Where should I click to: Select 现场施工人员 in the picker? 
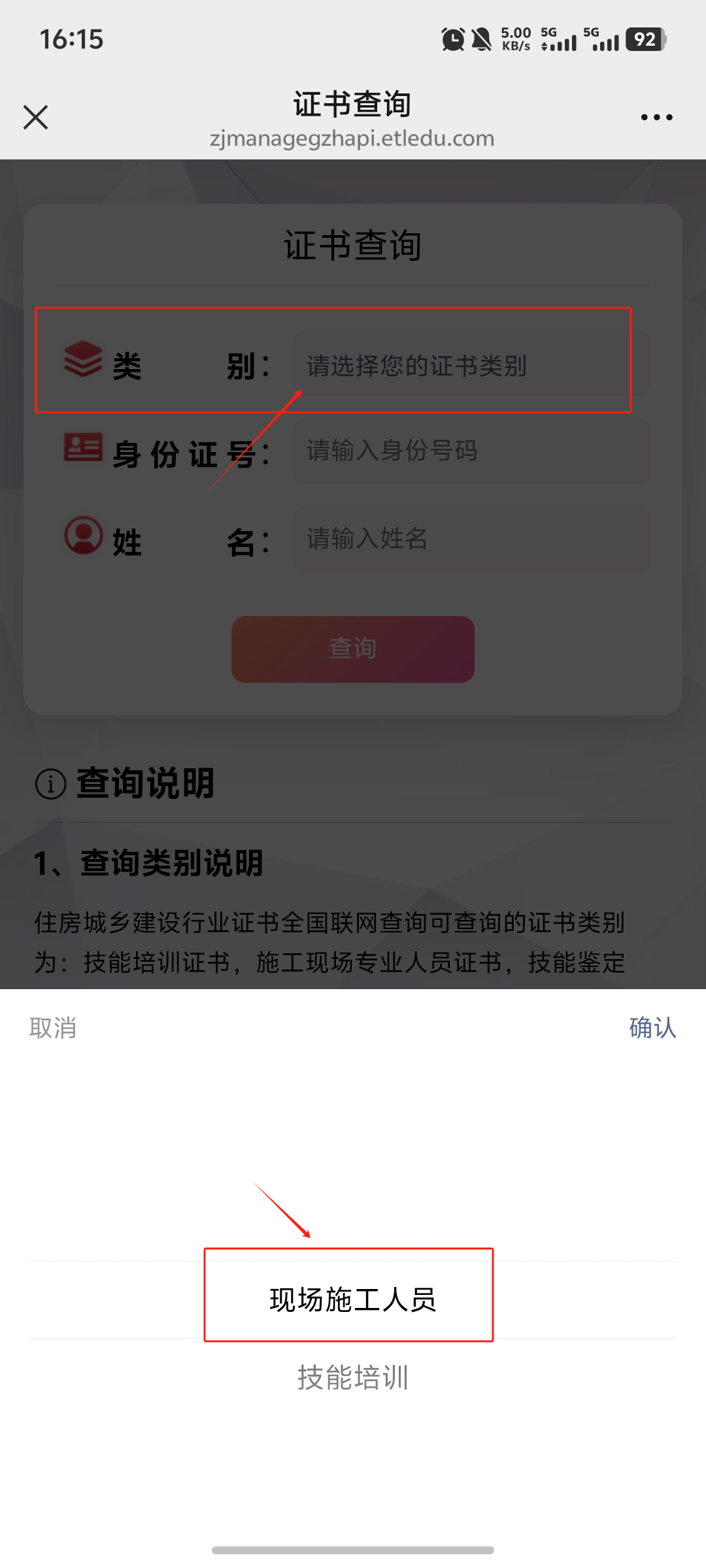pyautogui.click(x=352, y=1299)
